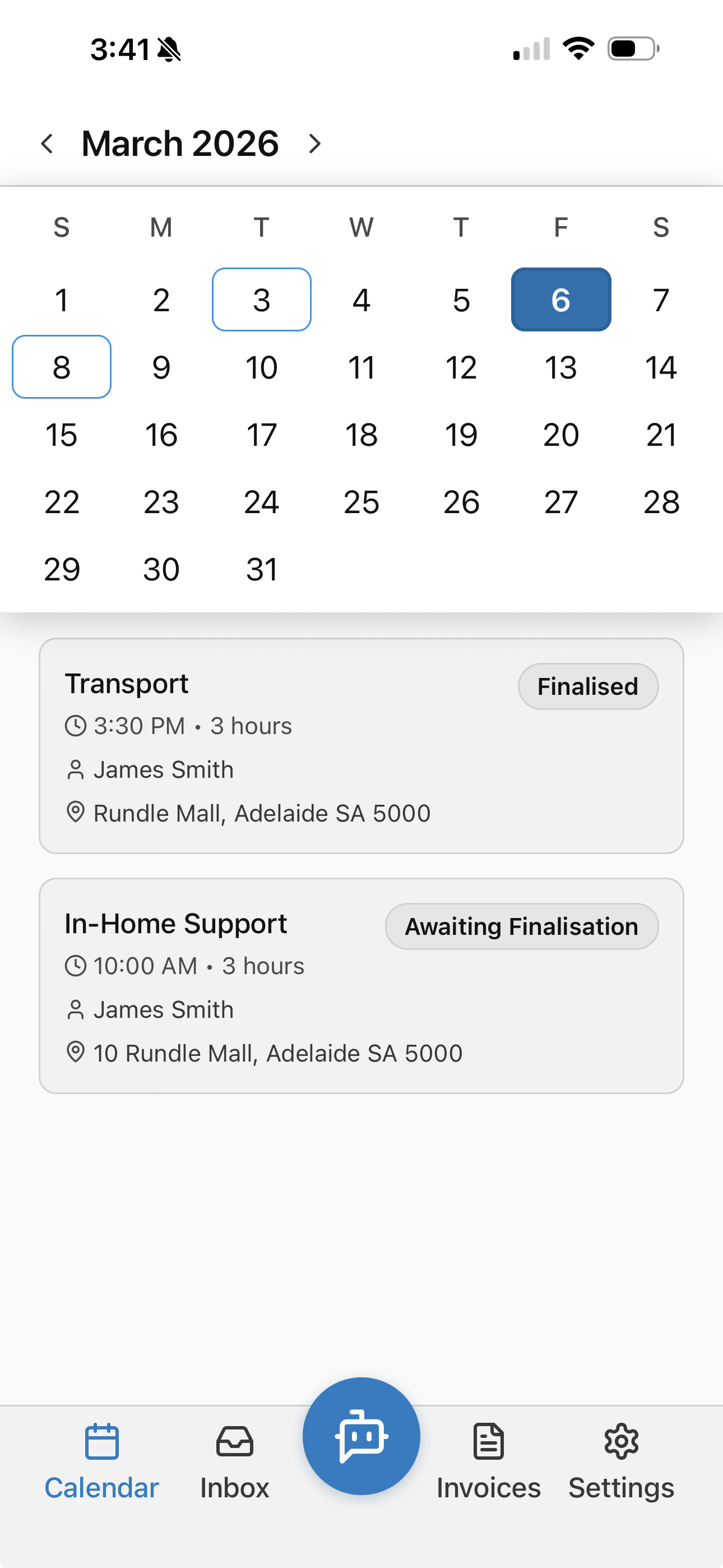Select March 8 on the calendar

pyautogui.click(x=61, y=366)
